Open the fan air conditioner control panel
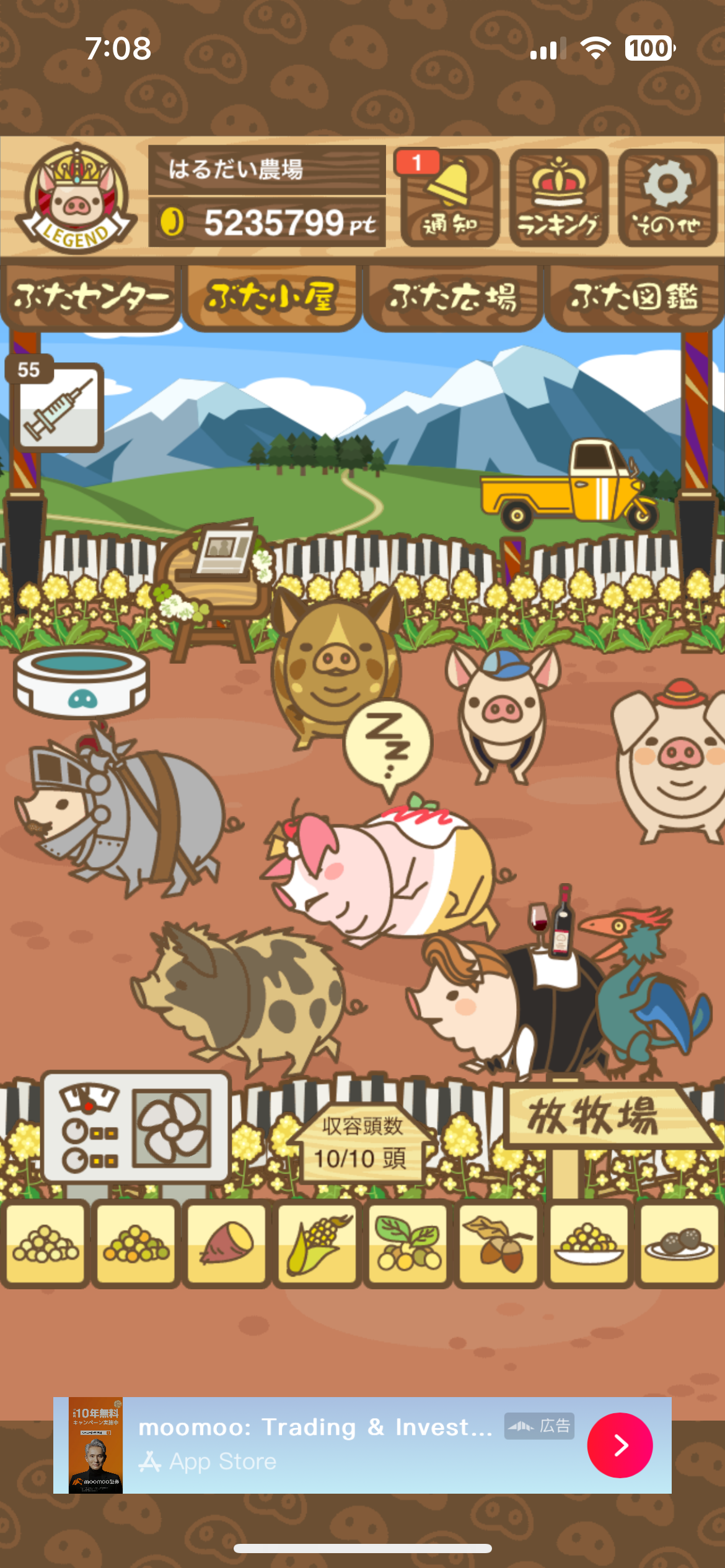The height and width of the screenshot is (1568, 725). [136, 1127]
